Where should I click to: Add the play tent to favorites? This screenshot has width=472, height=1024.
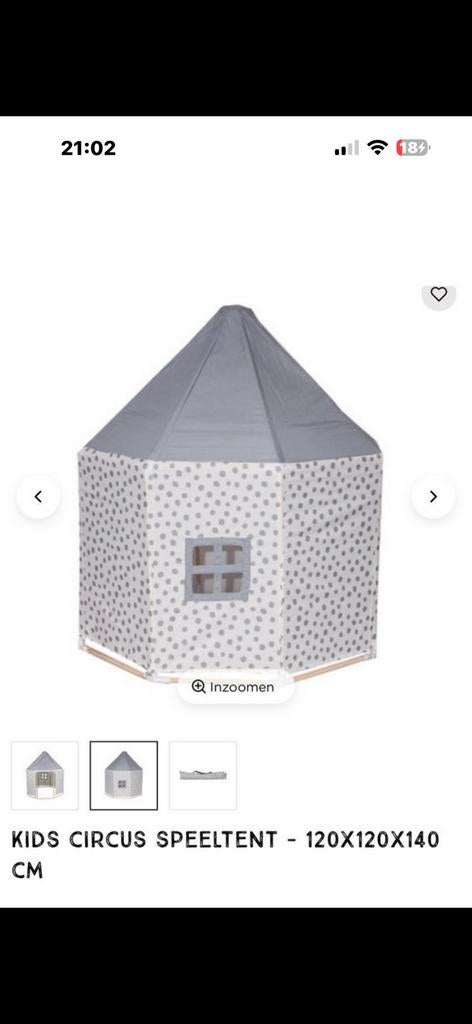tap(439, 295)
